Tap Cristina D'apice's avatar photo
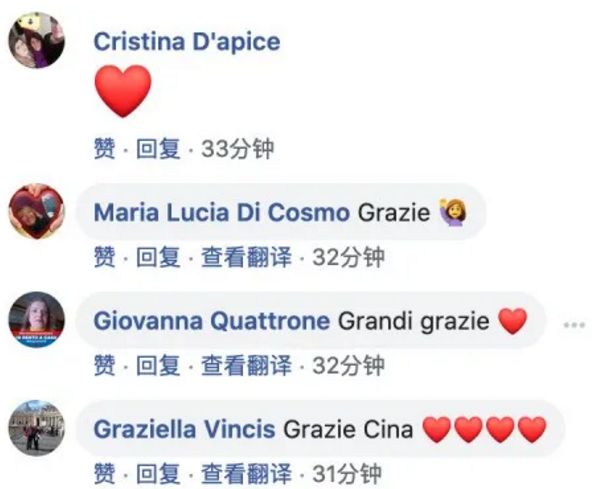 [x=37, y=43]
